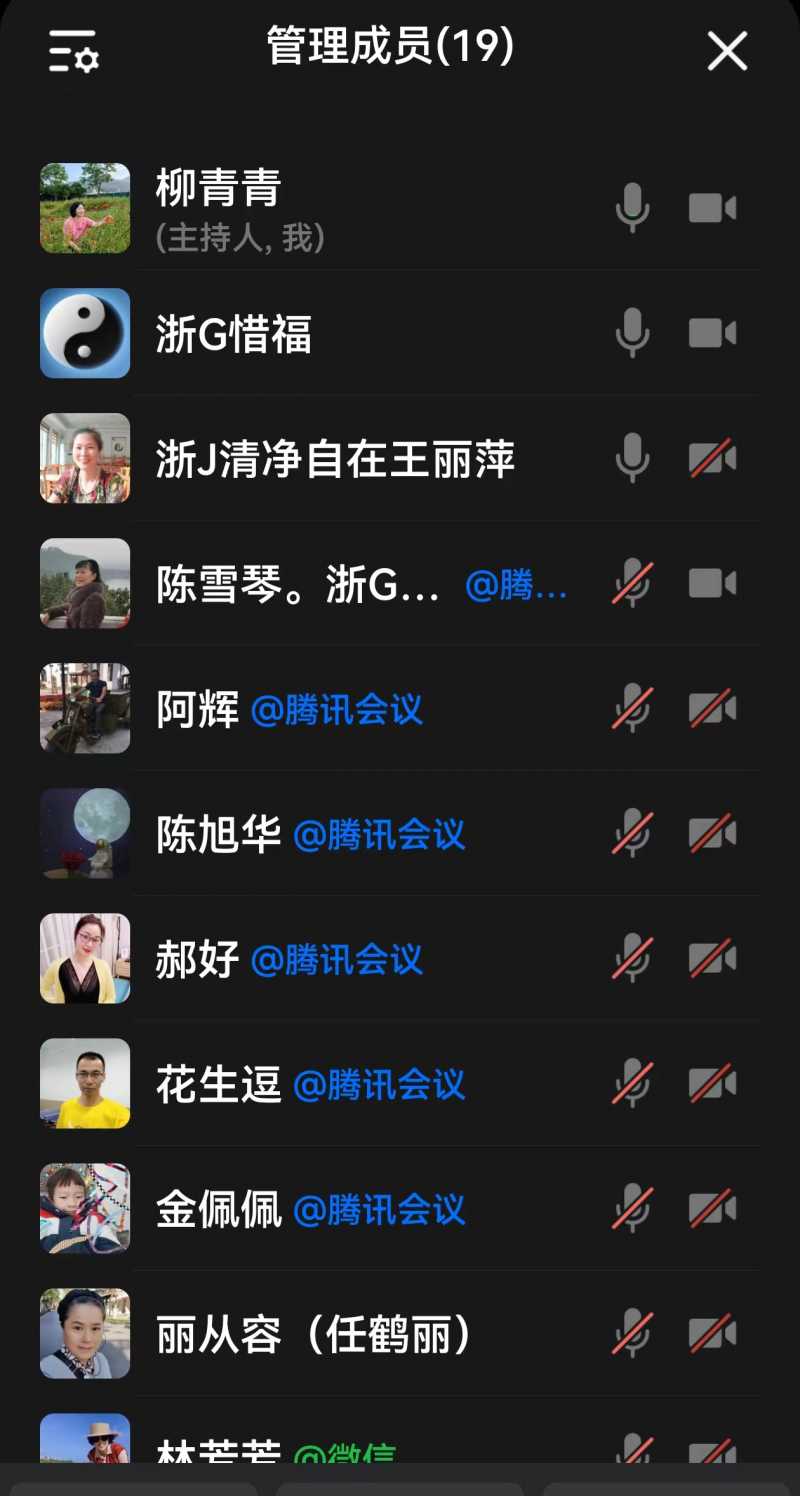Image resolution: width=800 pixels, height=1496 pixels.
Task: Close the manage members panel
Action: pos(727,50)
